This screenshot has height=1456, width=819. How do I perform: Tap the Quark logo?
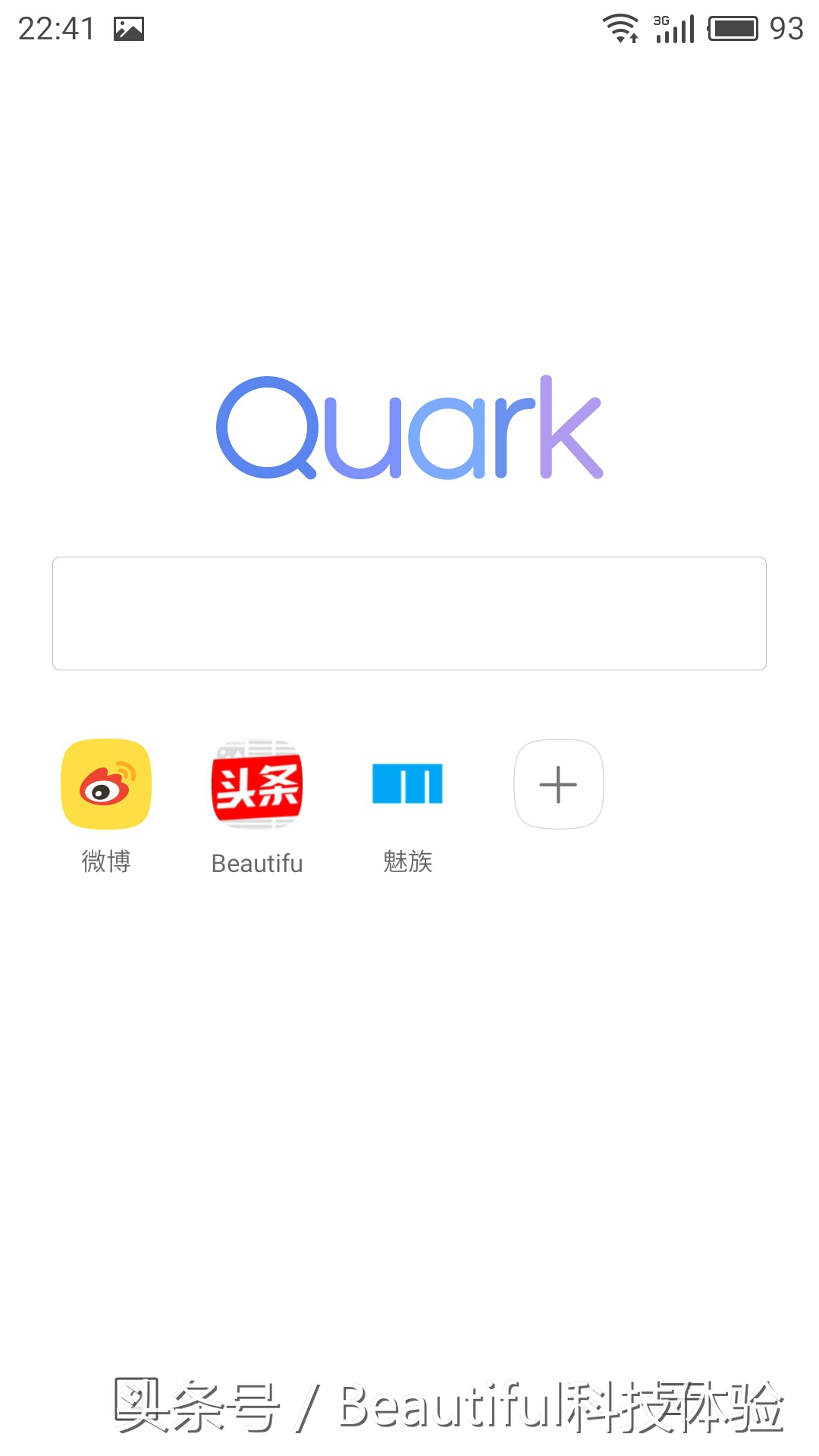tap(408, 428)
